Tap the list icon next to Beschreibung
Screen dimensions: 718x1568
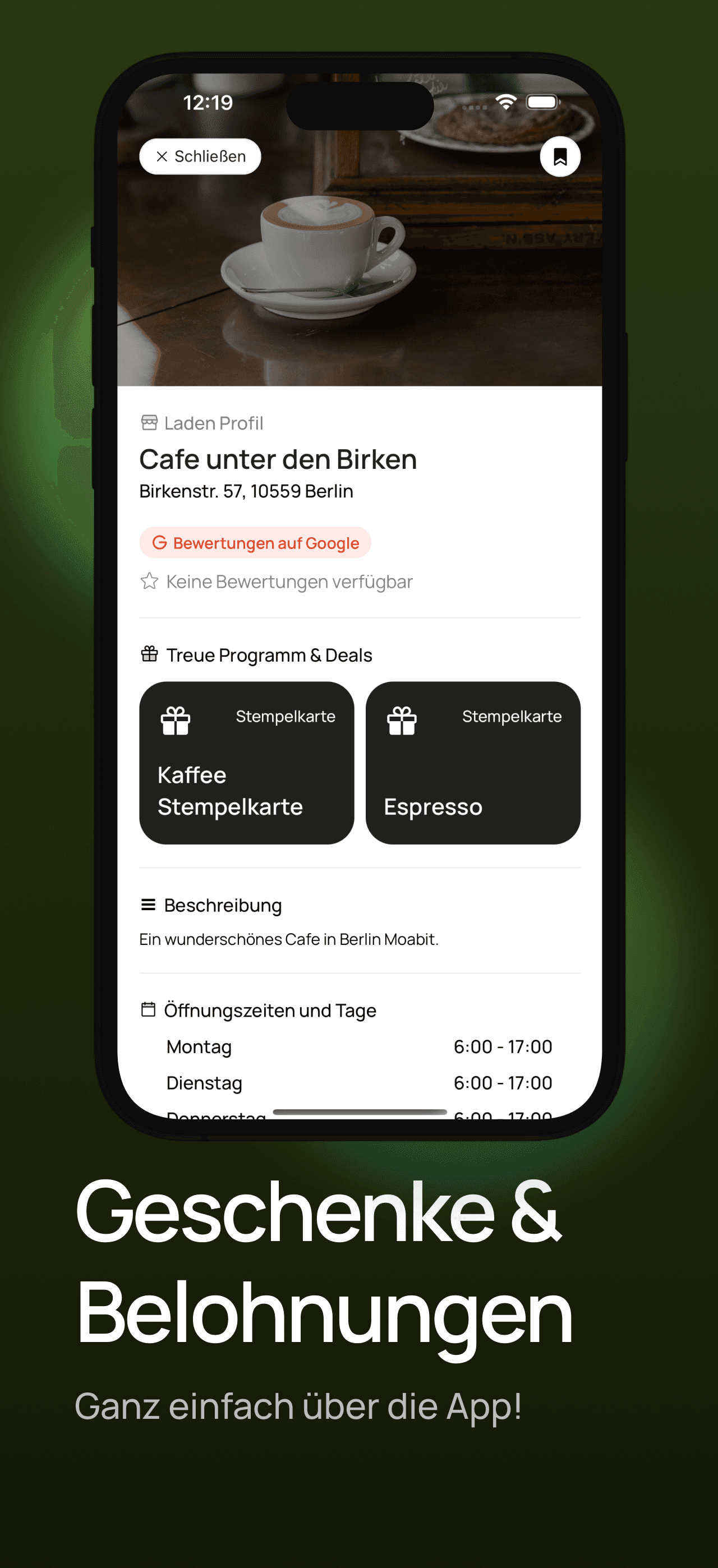pyautogui.click(x=148, y=905)
